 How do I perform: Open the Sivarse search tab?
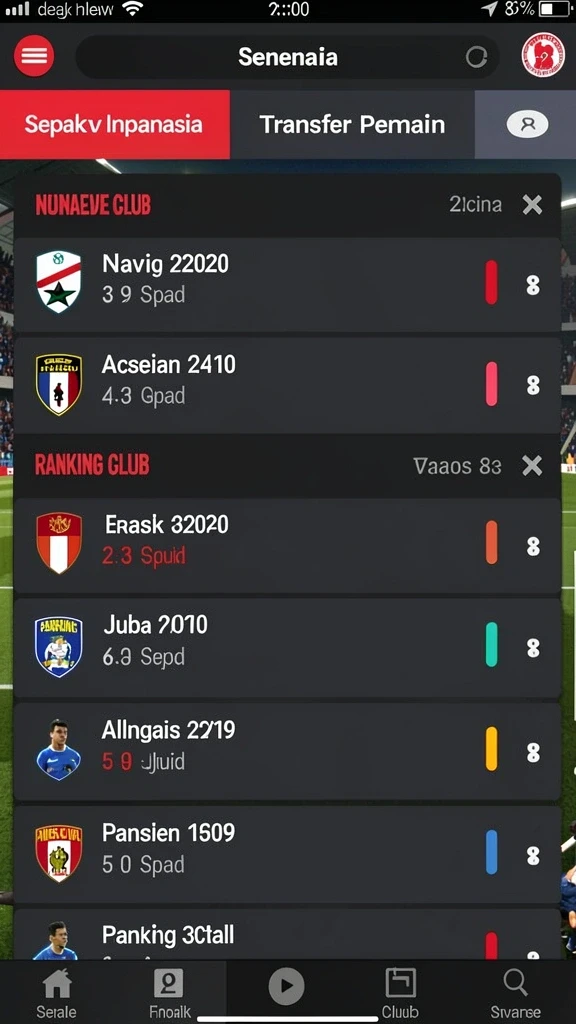click(515, 991)
